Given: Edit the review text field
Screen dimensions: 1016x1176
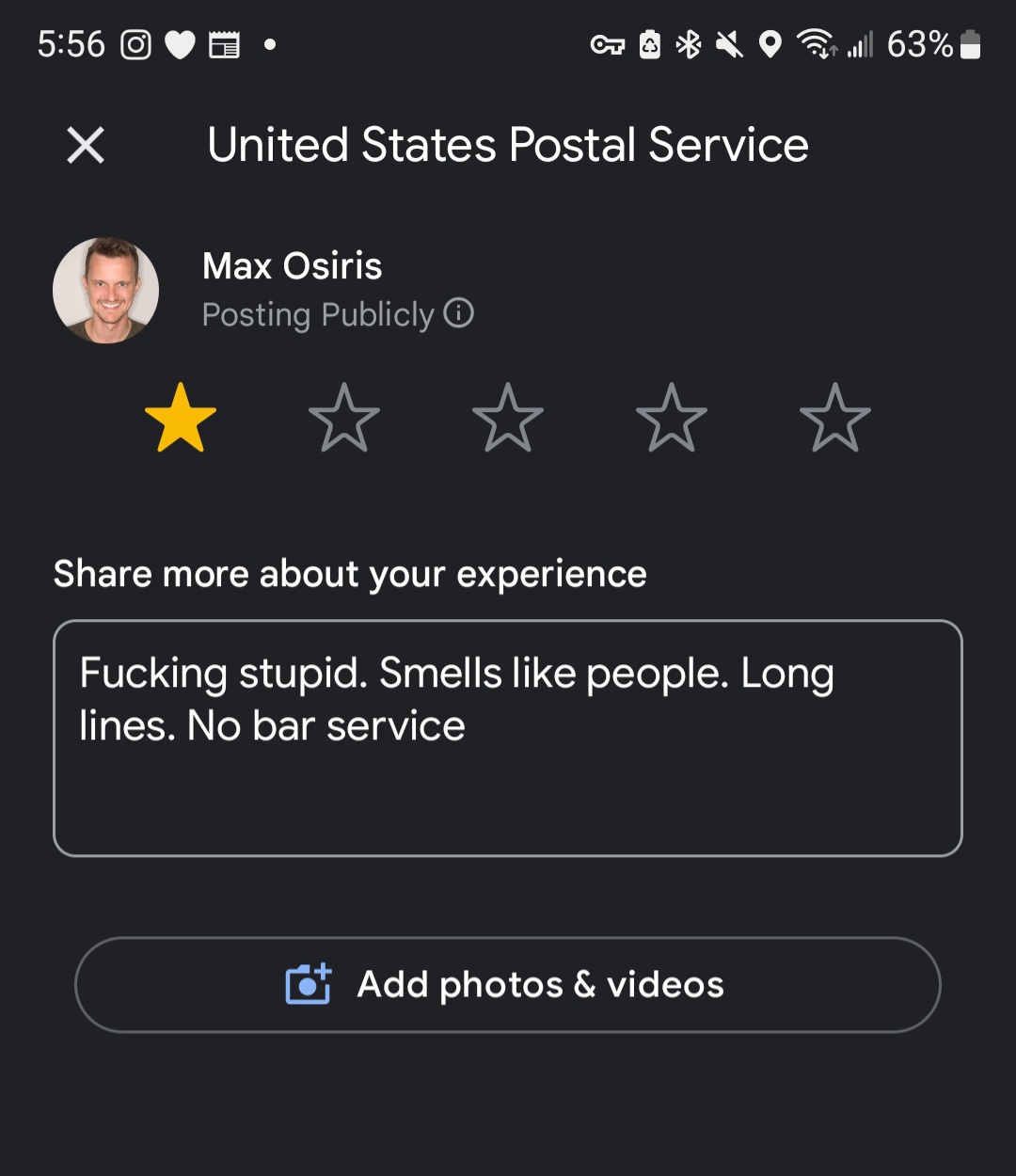Looking at the screenshot, I should point(508,738).
